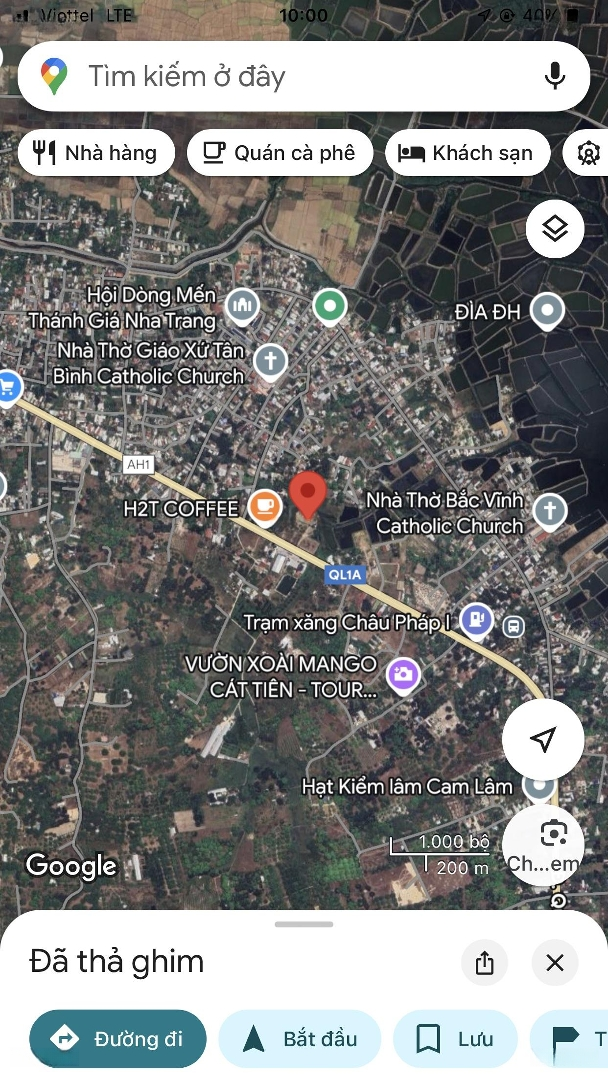The width and height of the screenshot is (608, 1080).
Task: Tap the Hội Dòng Mến Thánh Giá marker
Action: 242,305
